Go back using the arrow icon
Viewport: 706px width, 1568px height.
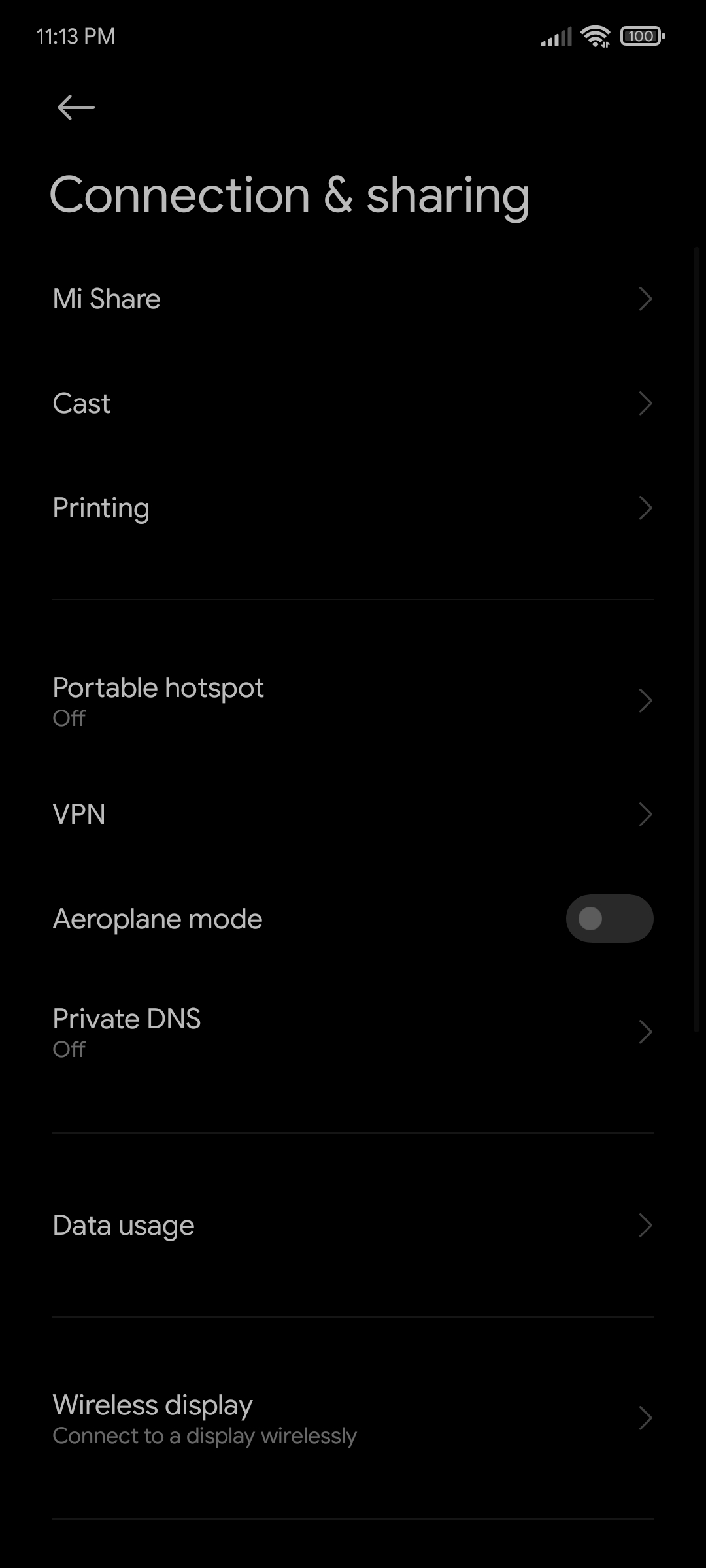76,108
